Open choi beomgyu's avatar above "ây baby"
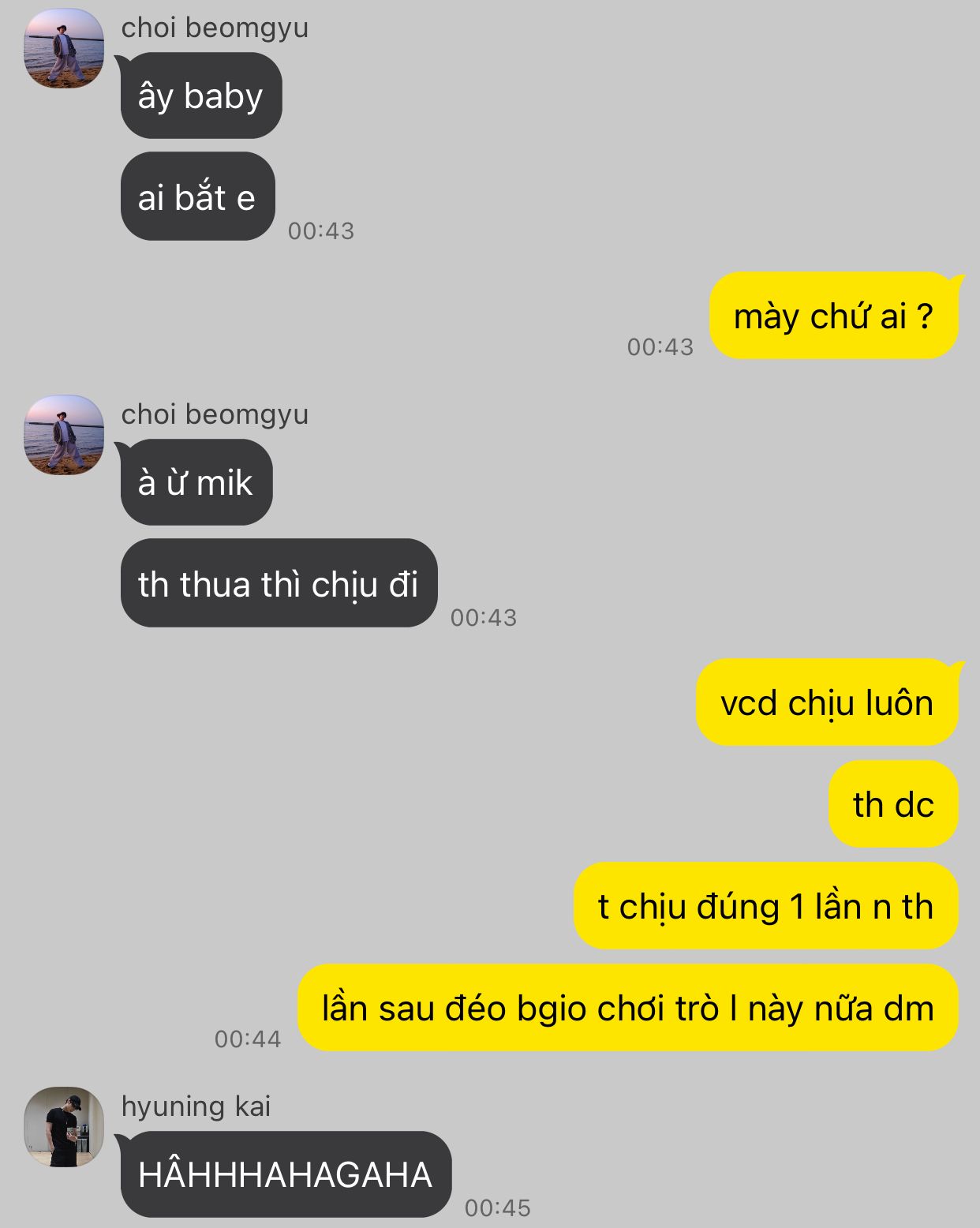Screen dimensions: 980x1228 pyautogui.click(x=64, y=48)
